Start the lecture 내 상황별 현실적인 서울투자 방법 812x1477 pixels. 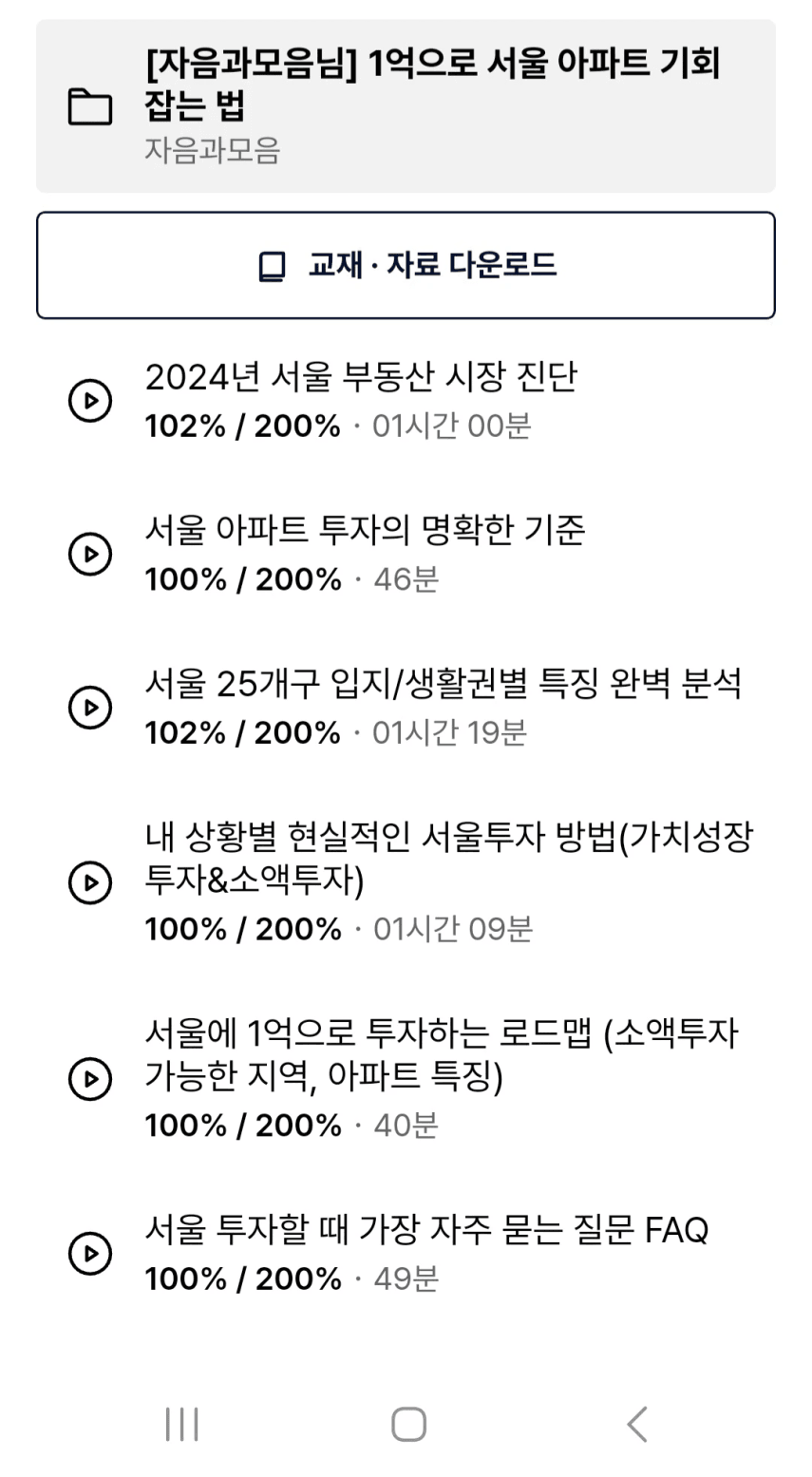406,882
